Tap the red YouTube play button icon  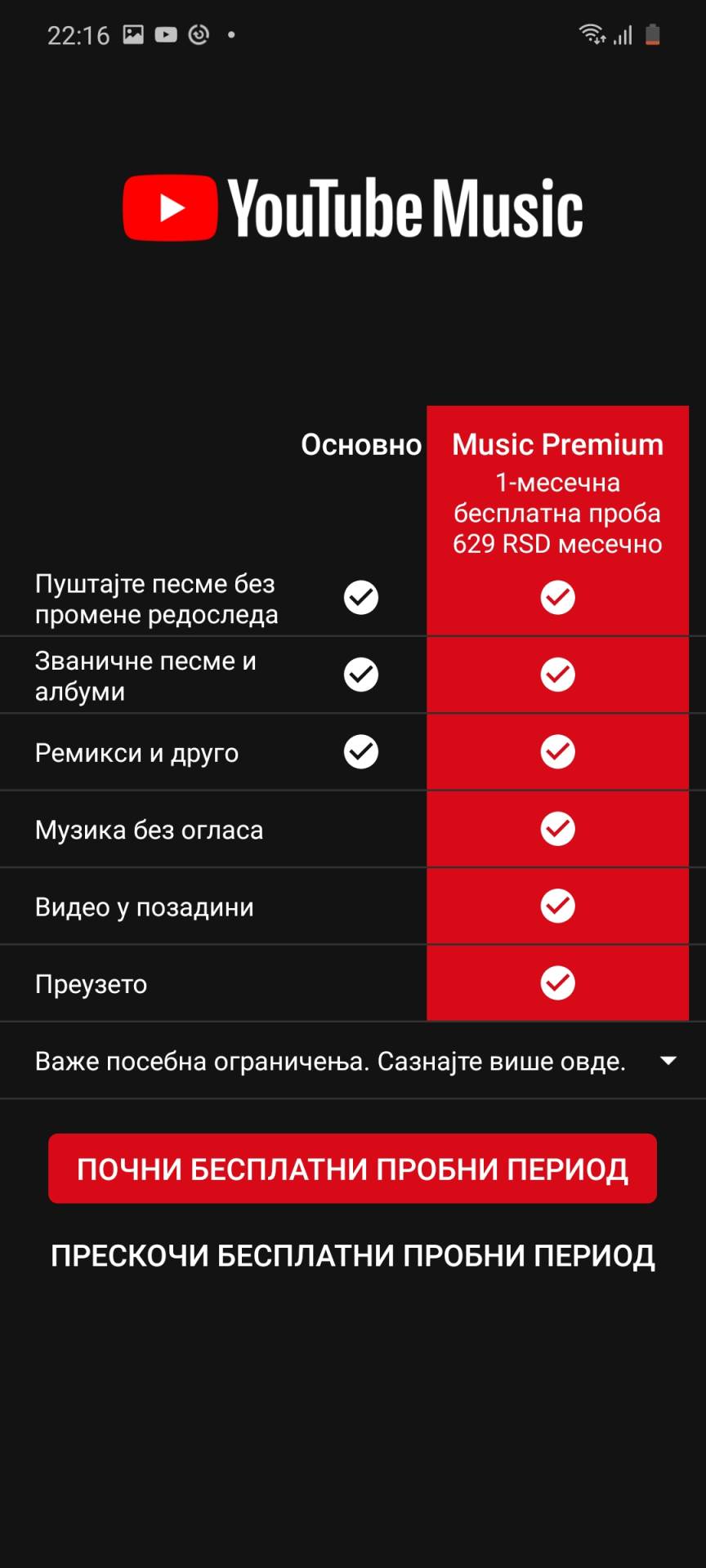coord(169,207)
